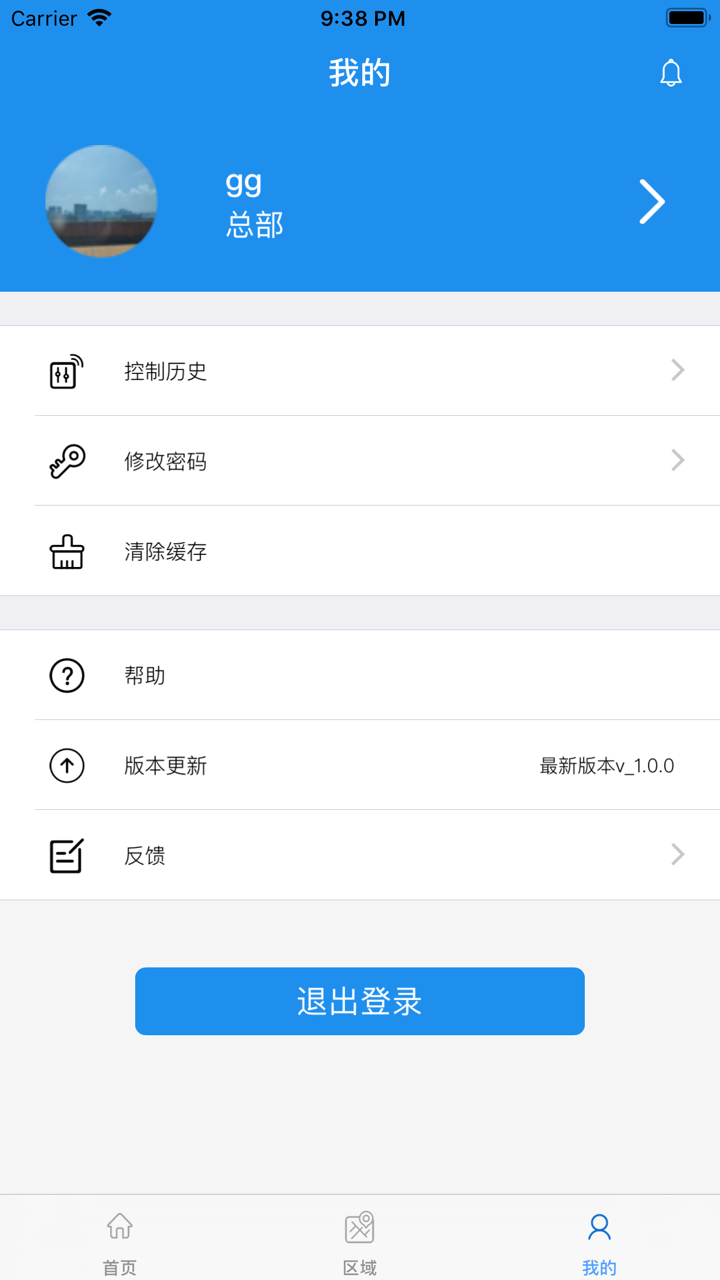
Task: Click the 帮助 question mark icon
Action: pos(67,675)
